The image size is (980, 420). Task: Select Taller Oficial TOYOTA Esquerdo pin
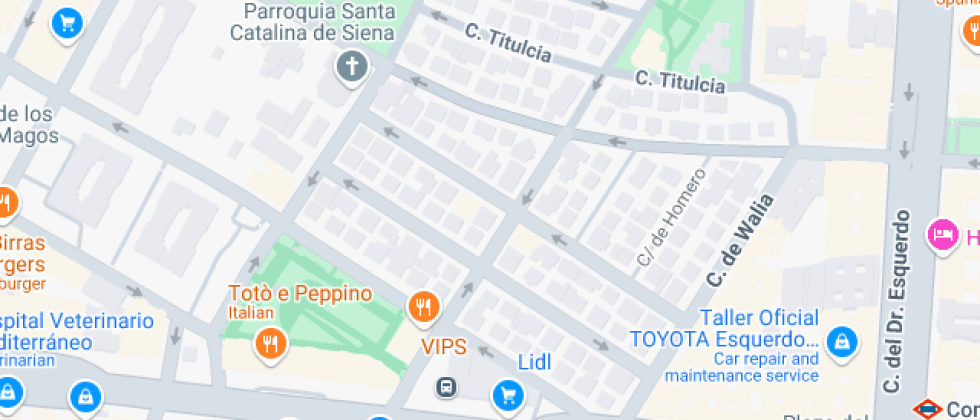843,342
